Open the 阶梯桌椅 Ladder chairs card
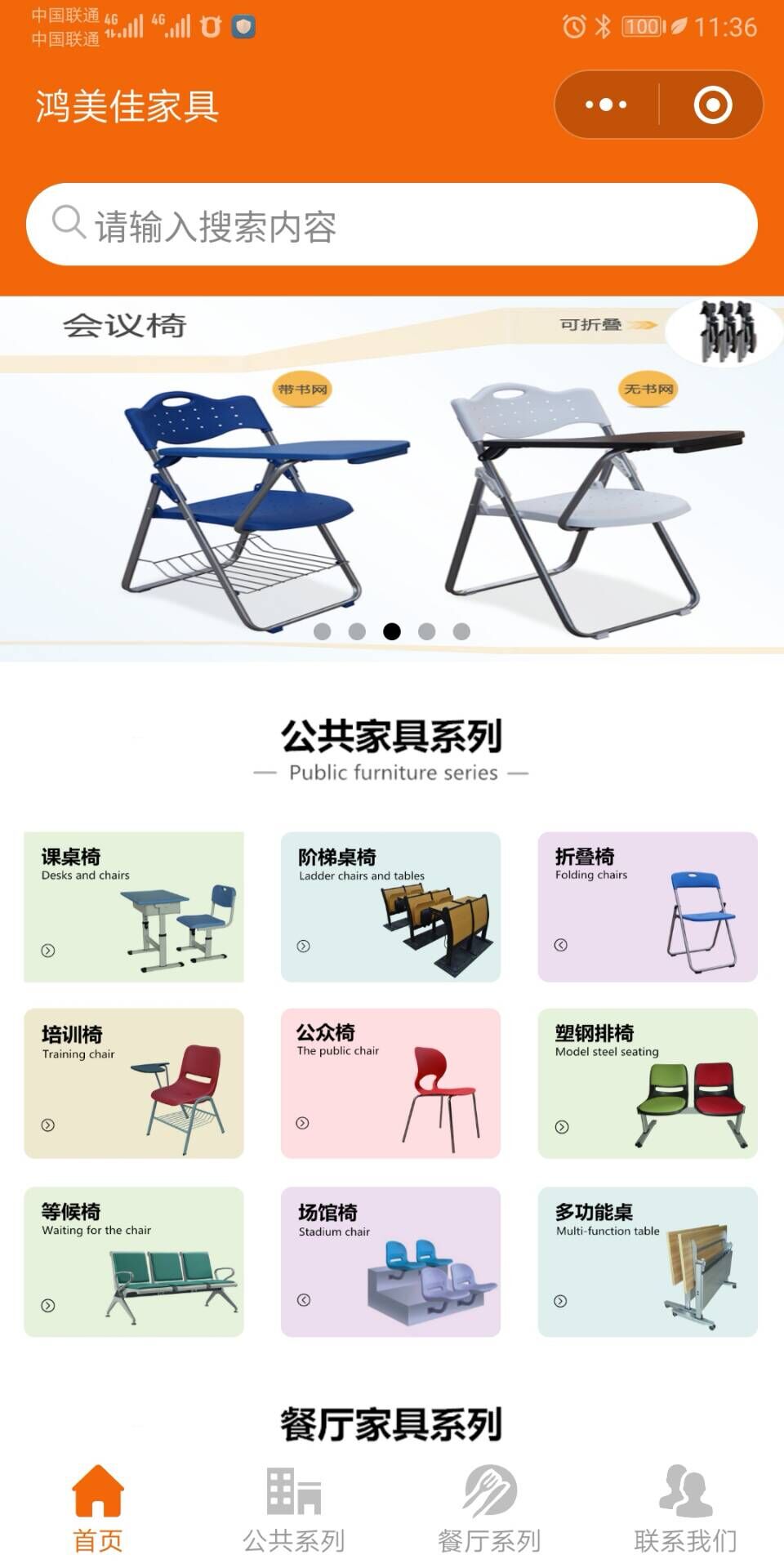 (390, 906)
